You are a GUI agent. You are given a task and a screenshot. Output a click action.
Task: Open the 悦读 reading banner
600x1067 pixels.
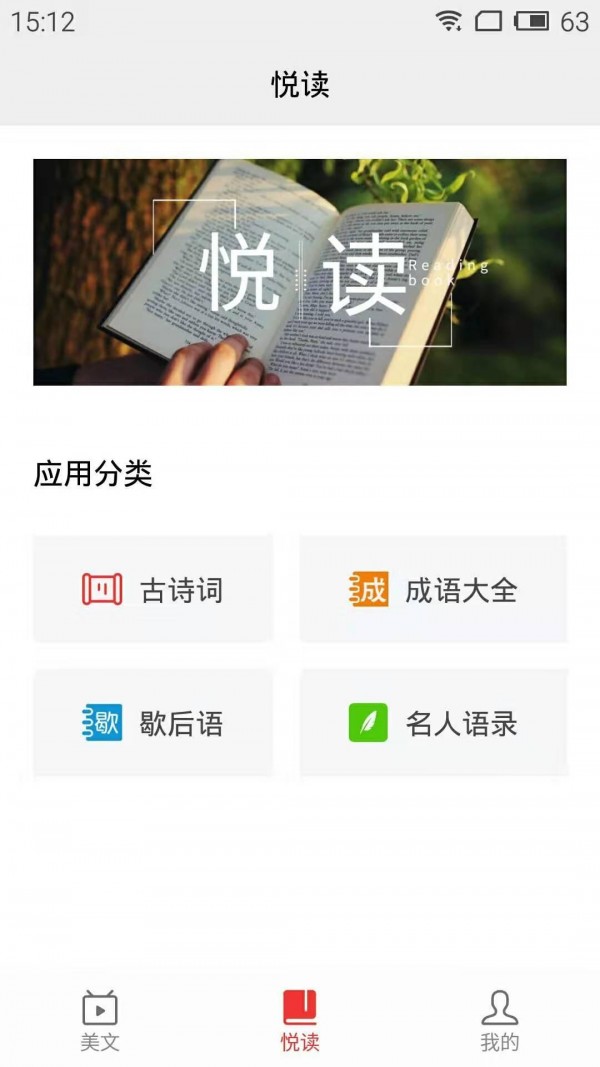(300, 272)
